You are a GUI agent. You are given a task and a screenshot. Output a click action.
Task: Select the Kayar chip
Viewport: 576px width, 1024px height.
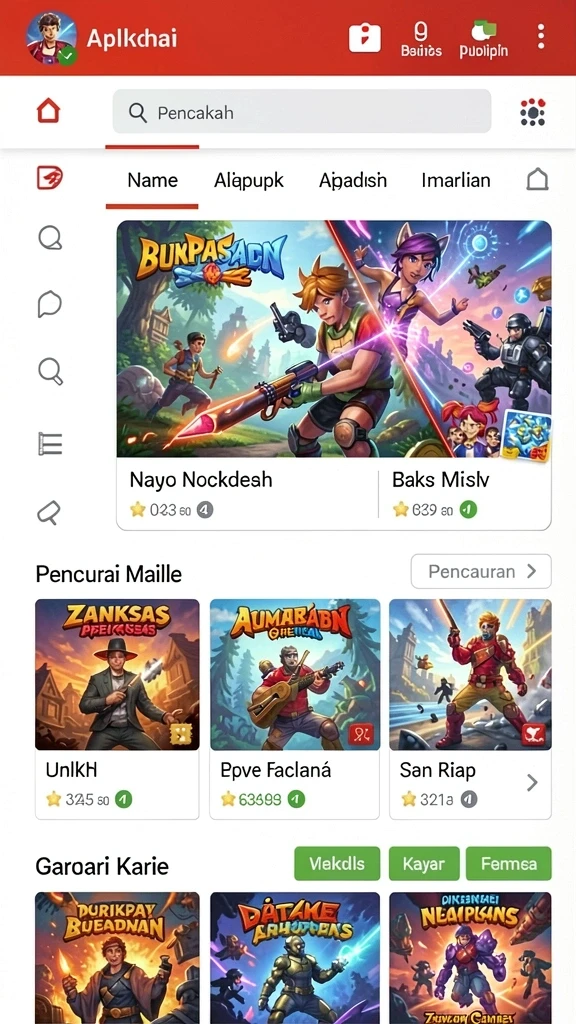click(x=424, y=863)
